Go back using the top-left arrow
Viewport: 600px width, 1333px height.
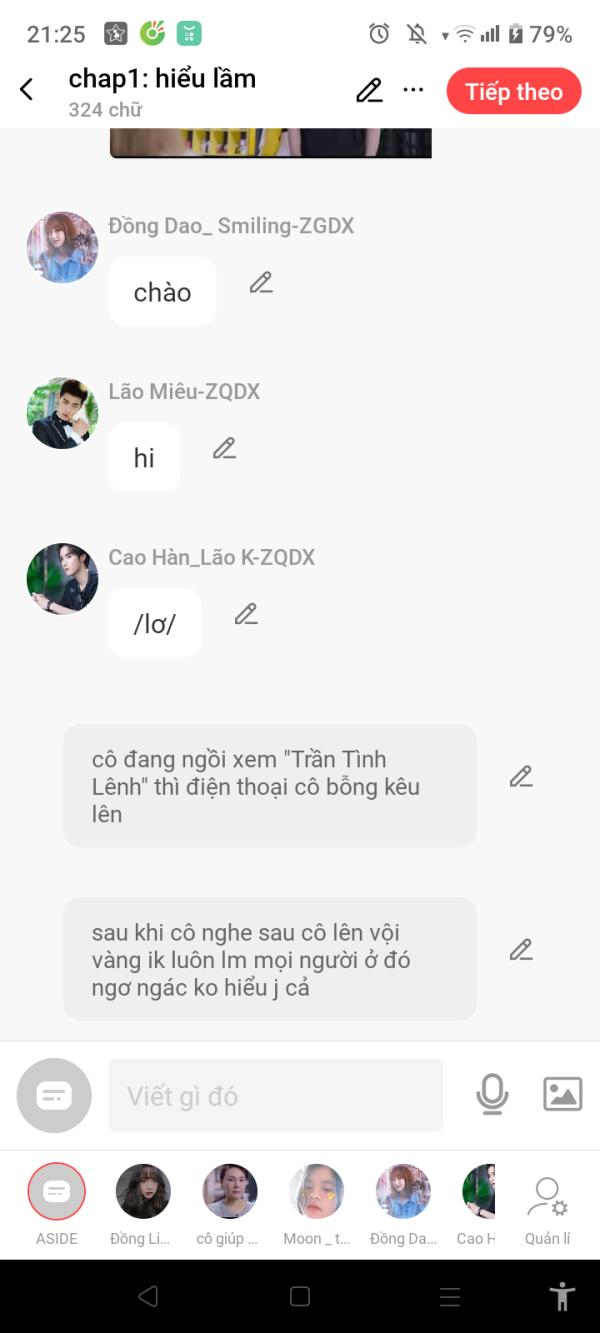point(27,90)
